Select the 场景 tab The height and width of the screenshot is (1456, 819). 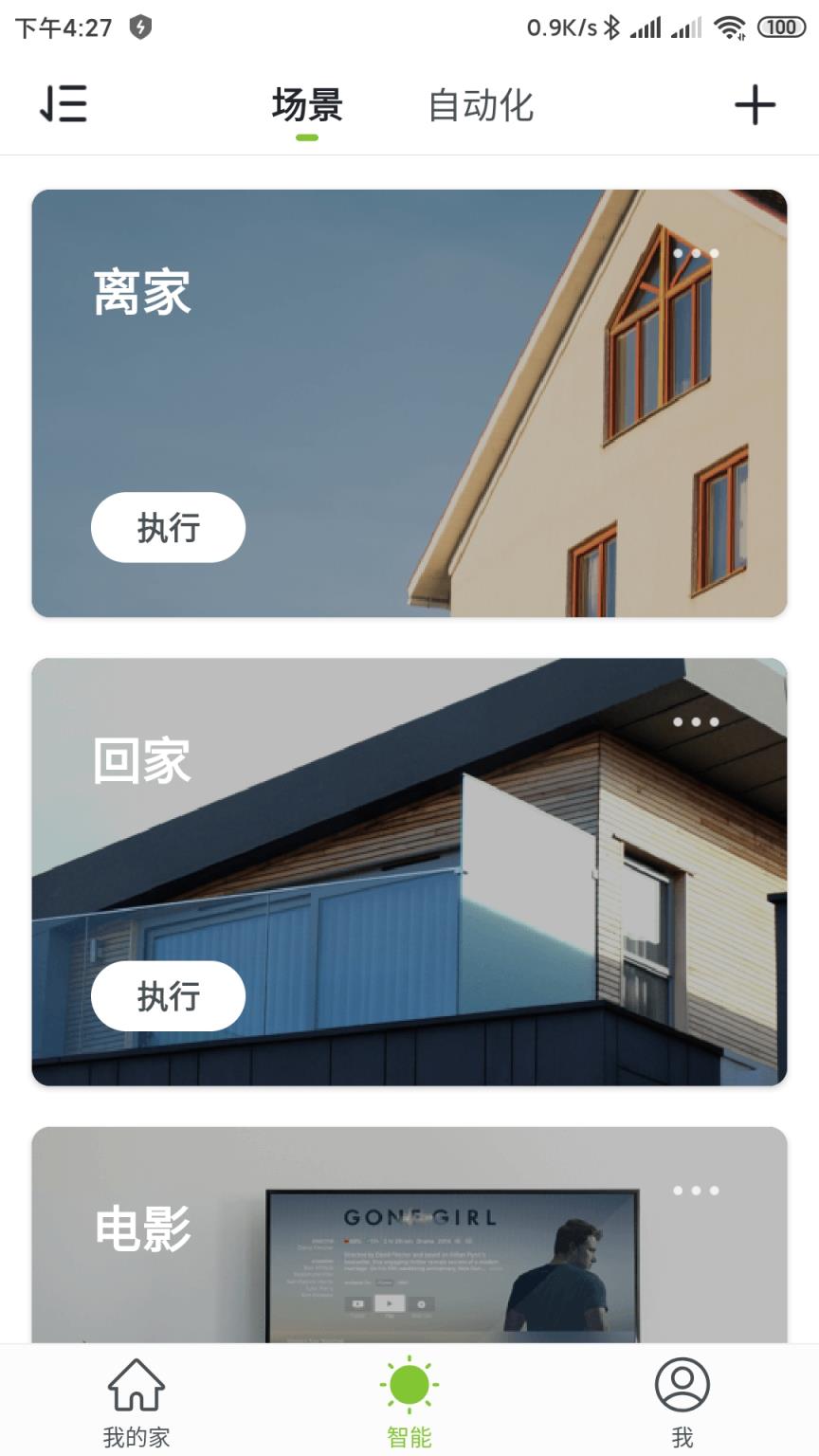[306, 106]
